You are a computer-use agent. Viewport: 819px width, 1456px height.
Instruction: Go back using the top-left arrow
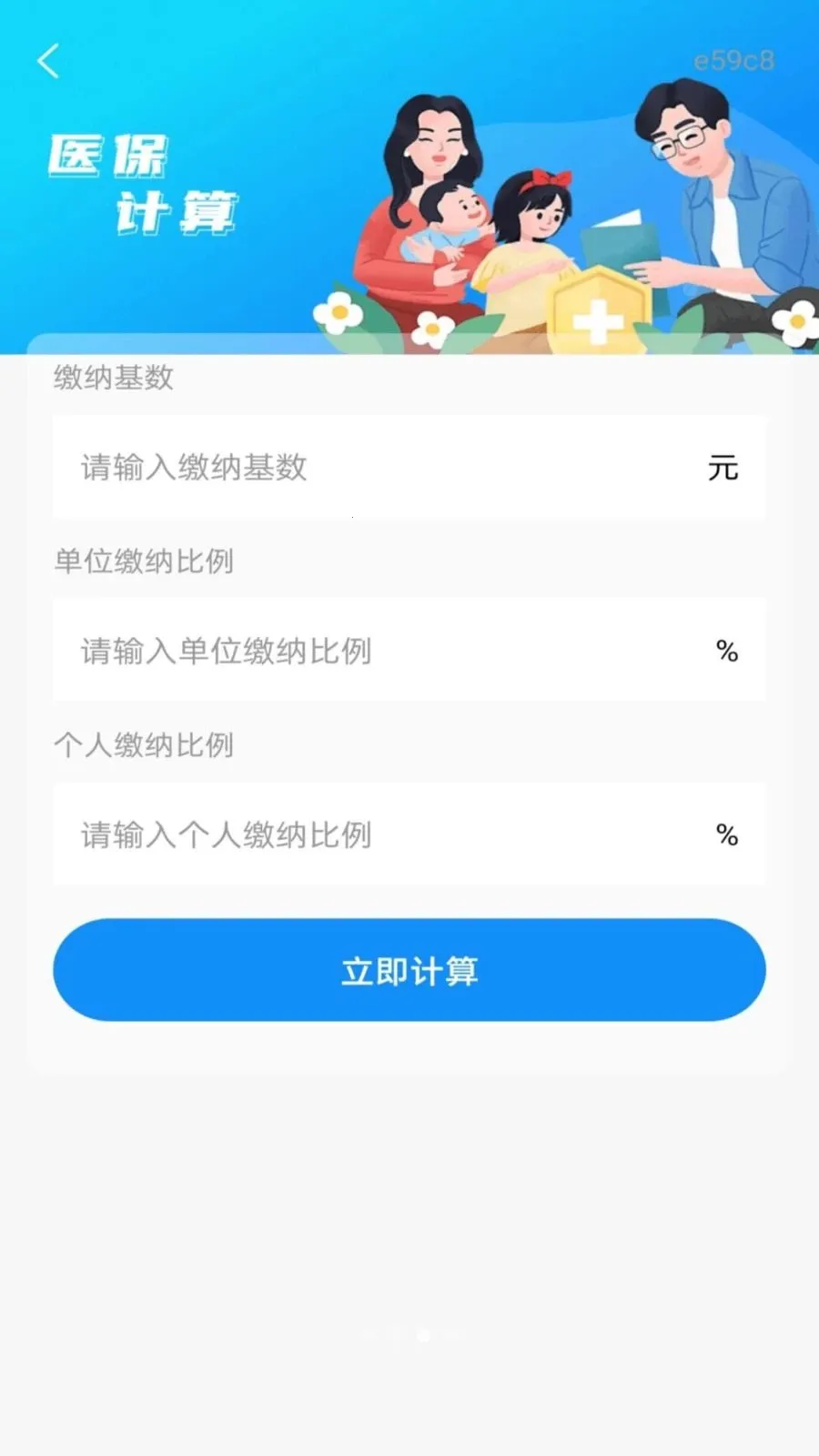click(48, 61)
